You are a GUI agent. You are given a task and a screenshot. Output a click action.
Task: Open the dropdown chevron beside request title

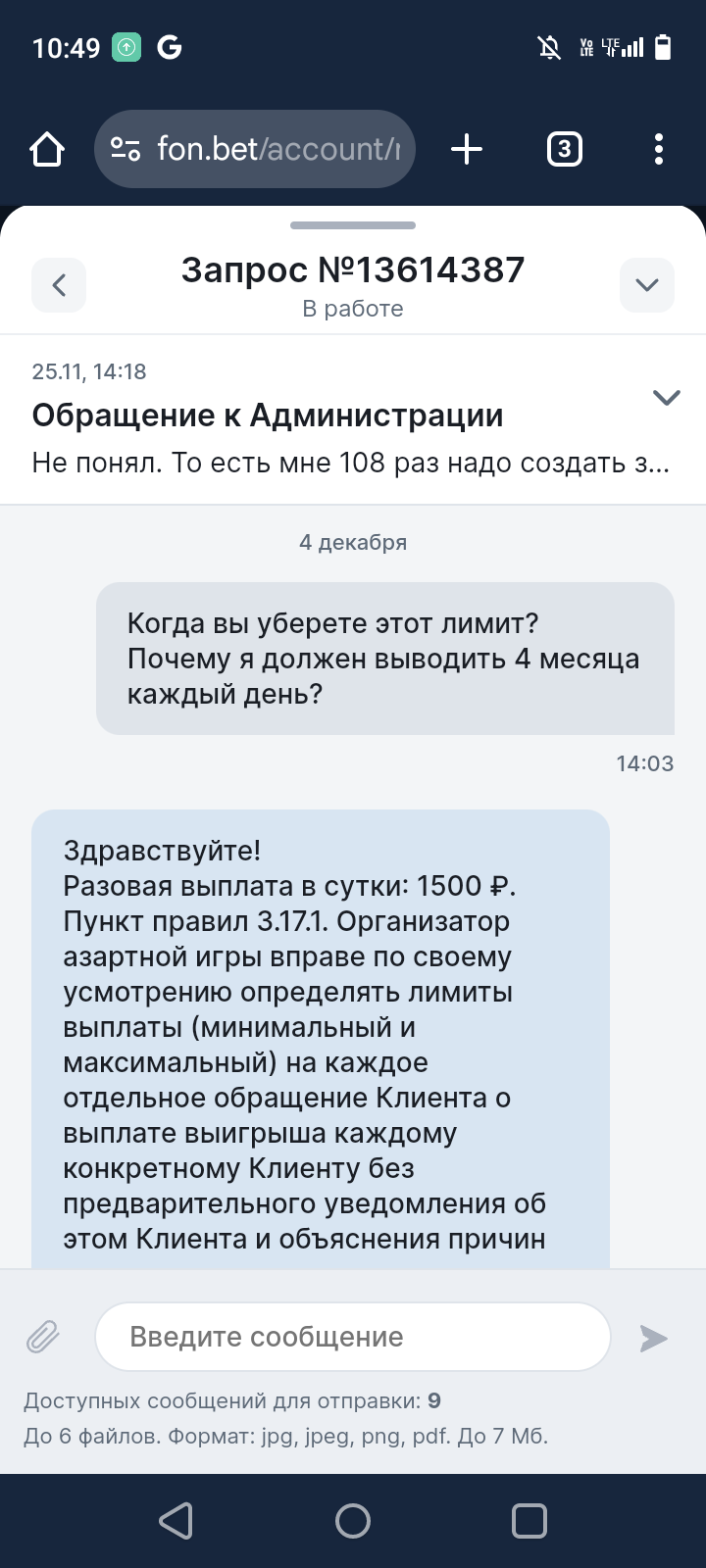(x=646, y=285)
